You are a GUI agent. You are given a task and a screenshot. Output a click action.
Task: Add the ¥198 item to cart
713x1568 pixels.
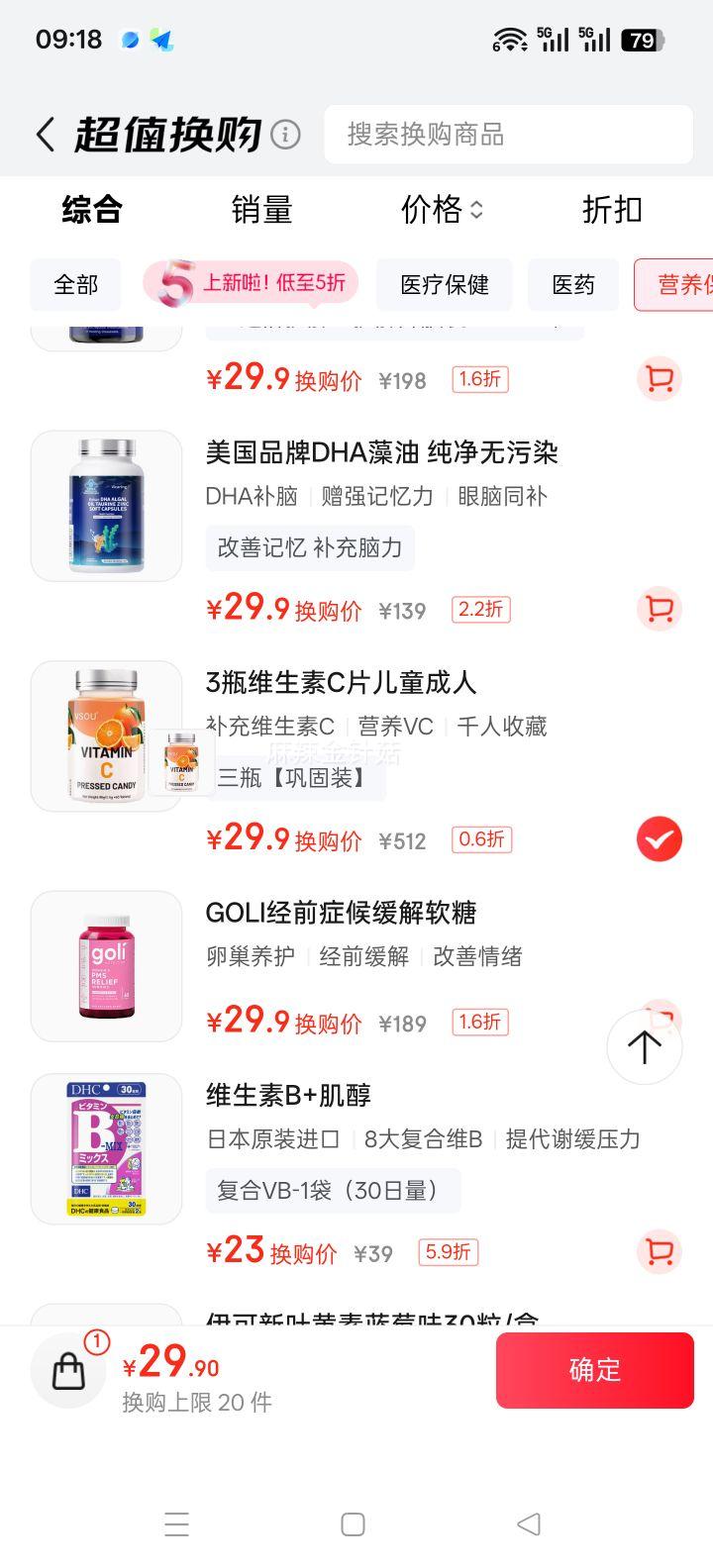(659, 379)
